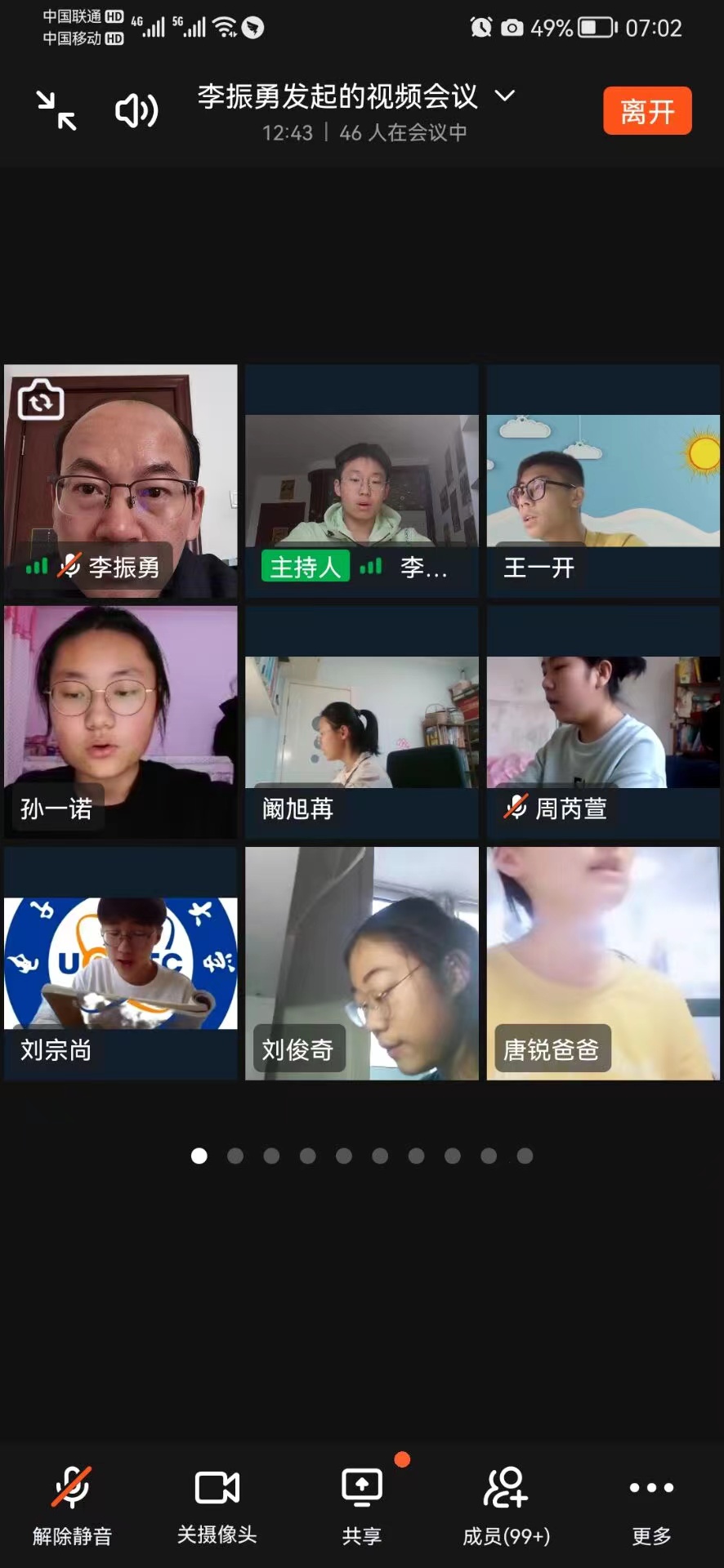View 阚旭苒's video tile
724x1568 pixels.
pos(361,723)
